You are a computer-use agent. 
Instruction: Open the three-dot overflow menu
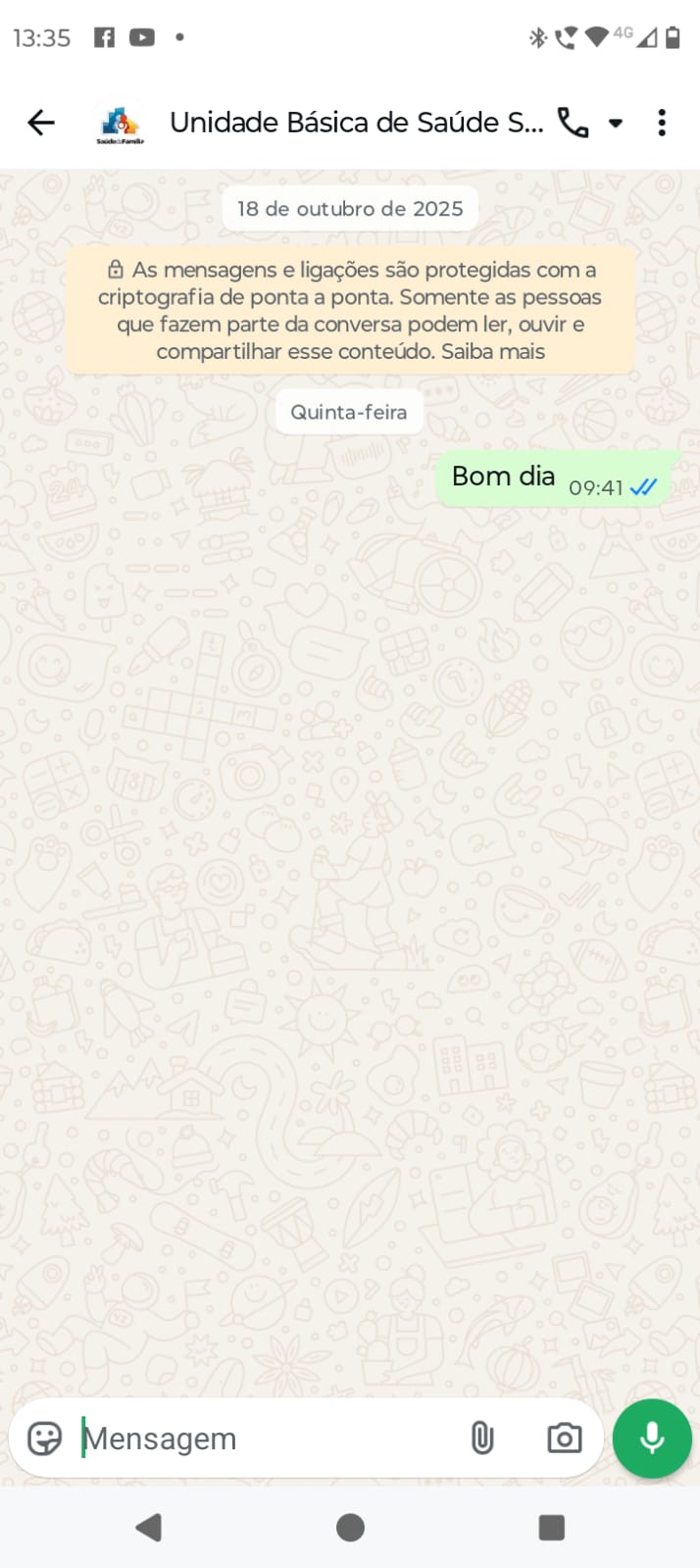point(662,123)
